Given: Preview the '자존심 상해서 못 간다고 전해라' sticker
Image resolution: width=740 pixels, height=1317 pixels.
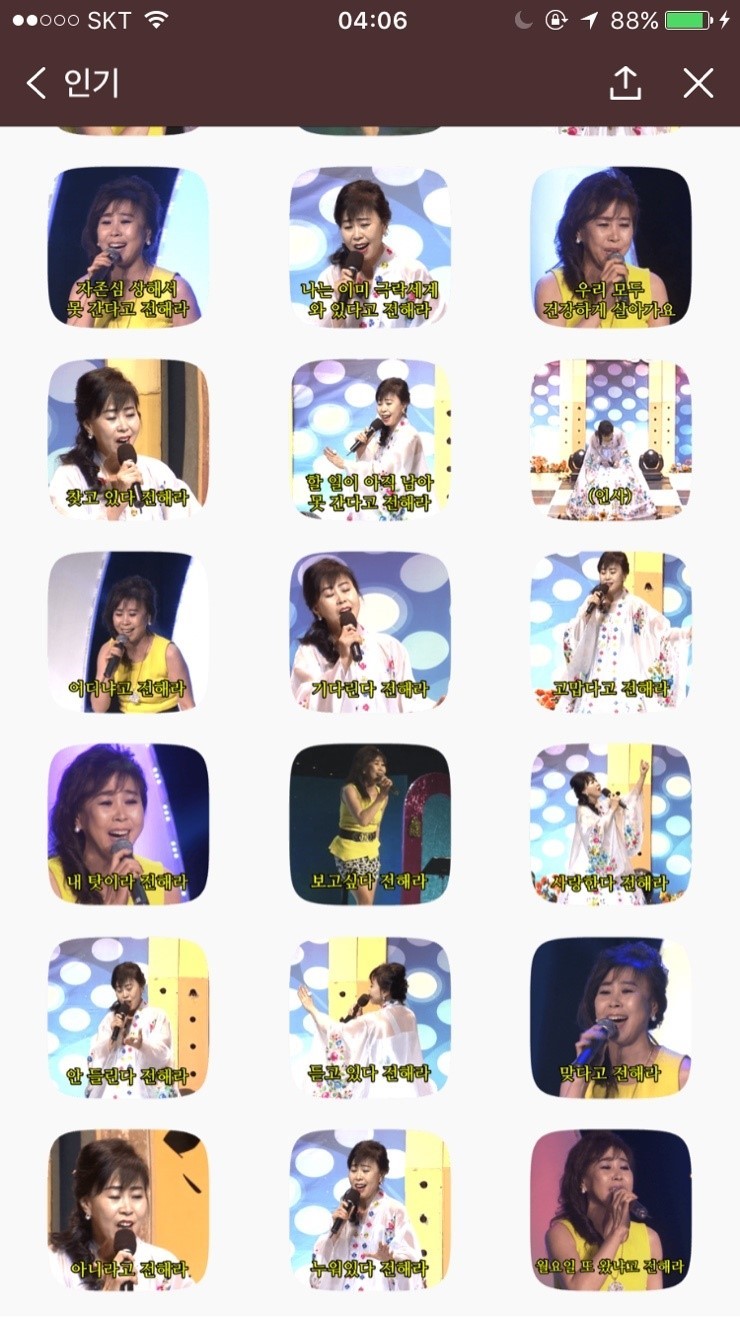Looking at the screenshot, I should (x=128, y=247).
